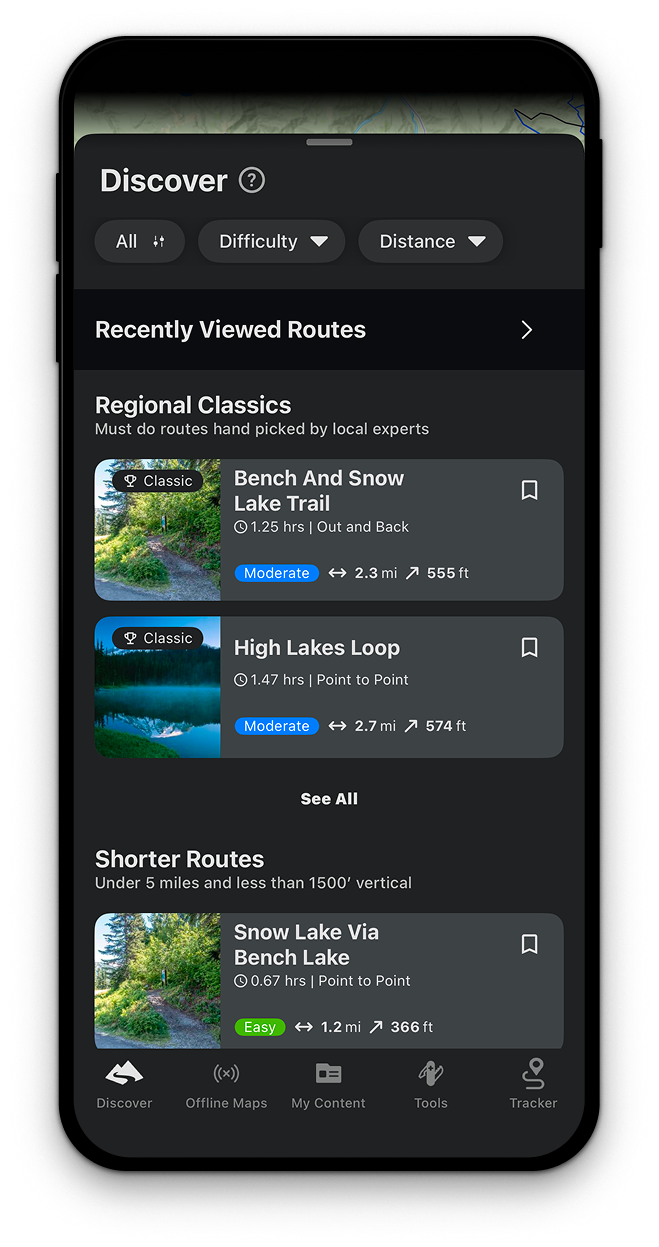
Task: Go to the Tools tab
Action: coord(431,1085)
